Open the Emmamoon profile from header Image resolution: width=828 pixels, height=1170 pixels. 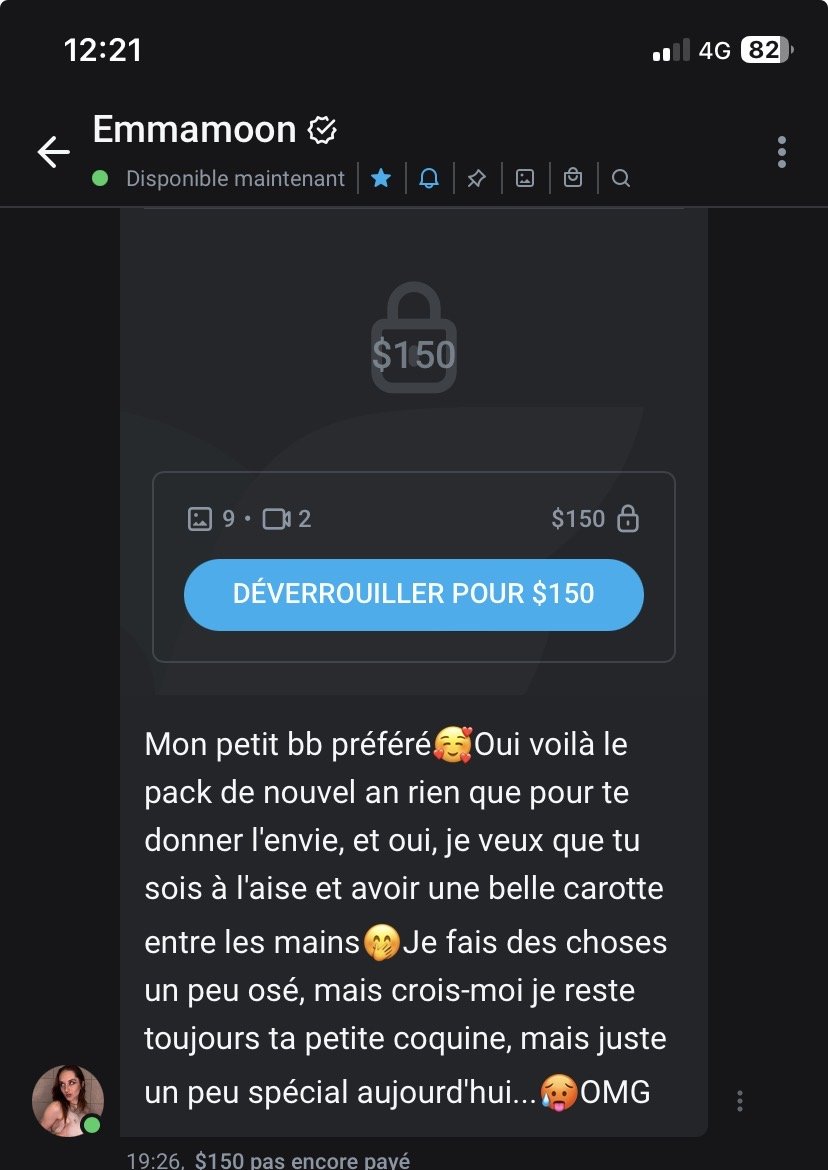[194, 130]
